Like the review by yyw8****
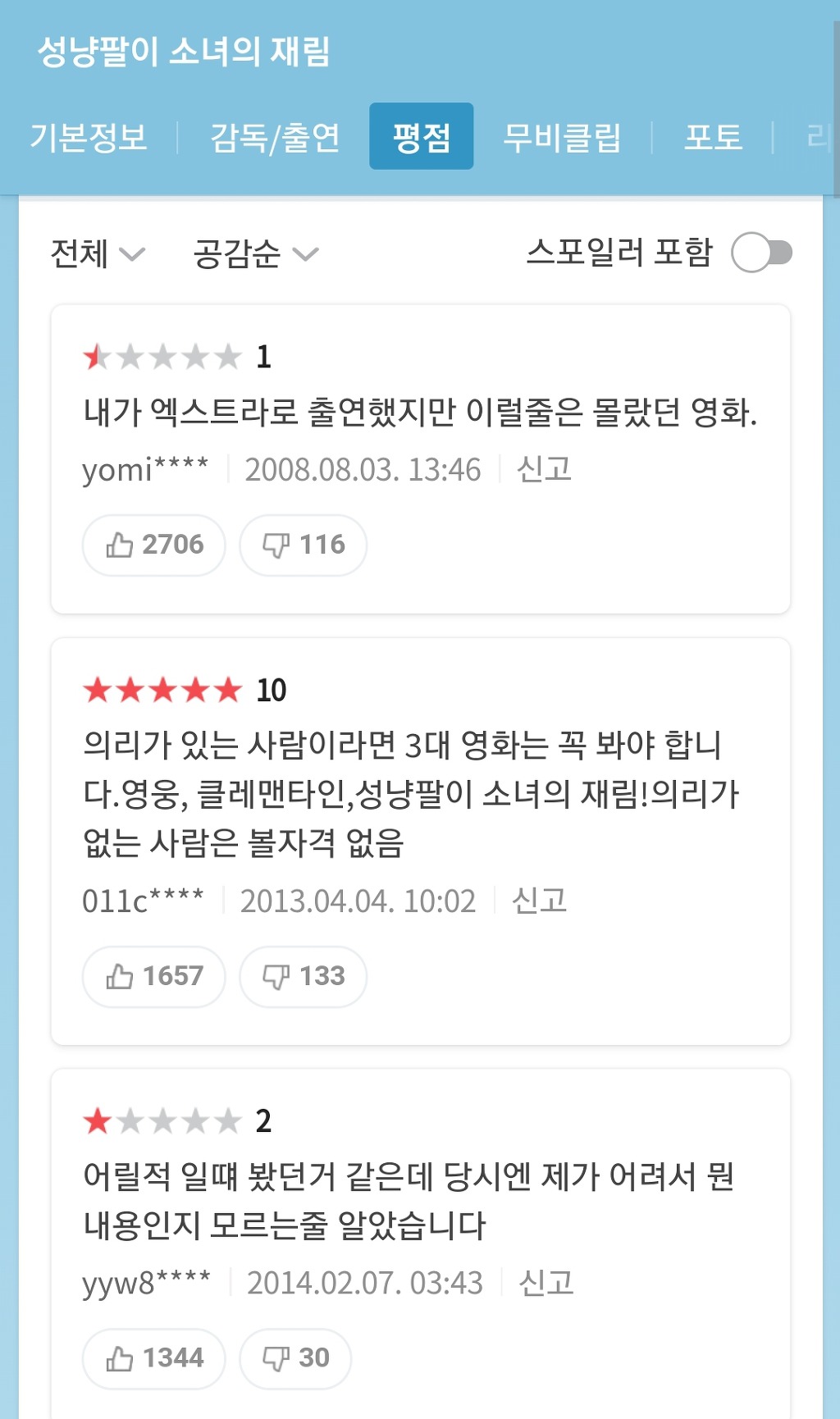Screen dimensions: 840x1419 pyautogui.click(x=154, y=1358)
